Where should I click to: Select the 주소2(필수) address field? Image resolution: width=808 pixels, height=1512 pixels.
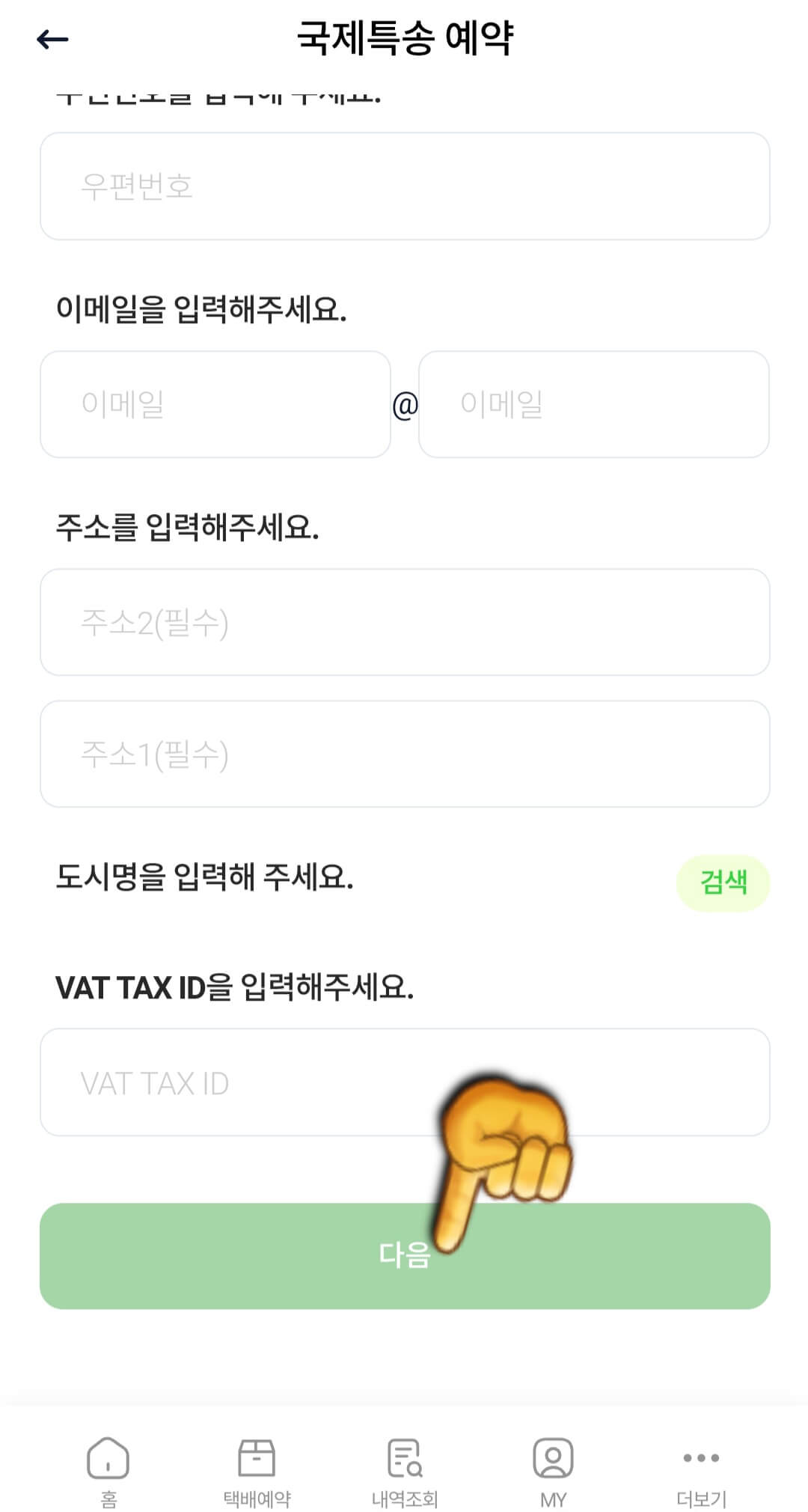404,623
